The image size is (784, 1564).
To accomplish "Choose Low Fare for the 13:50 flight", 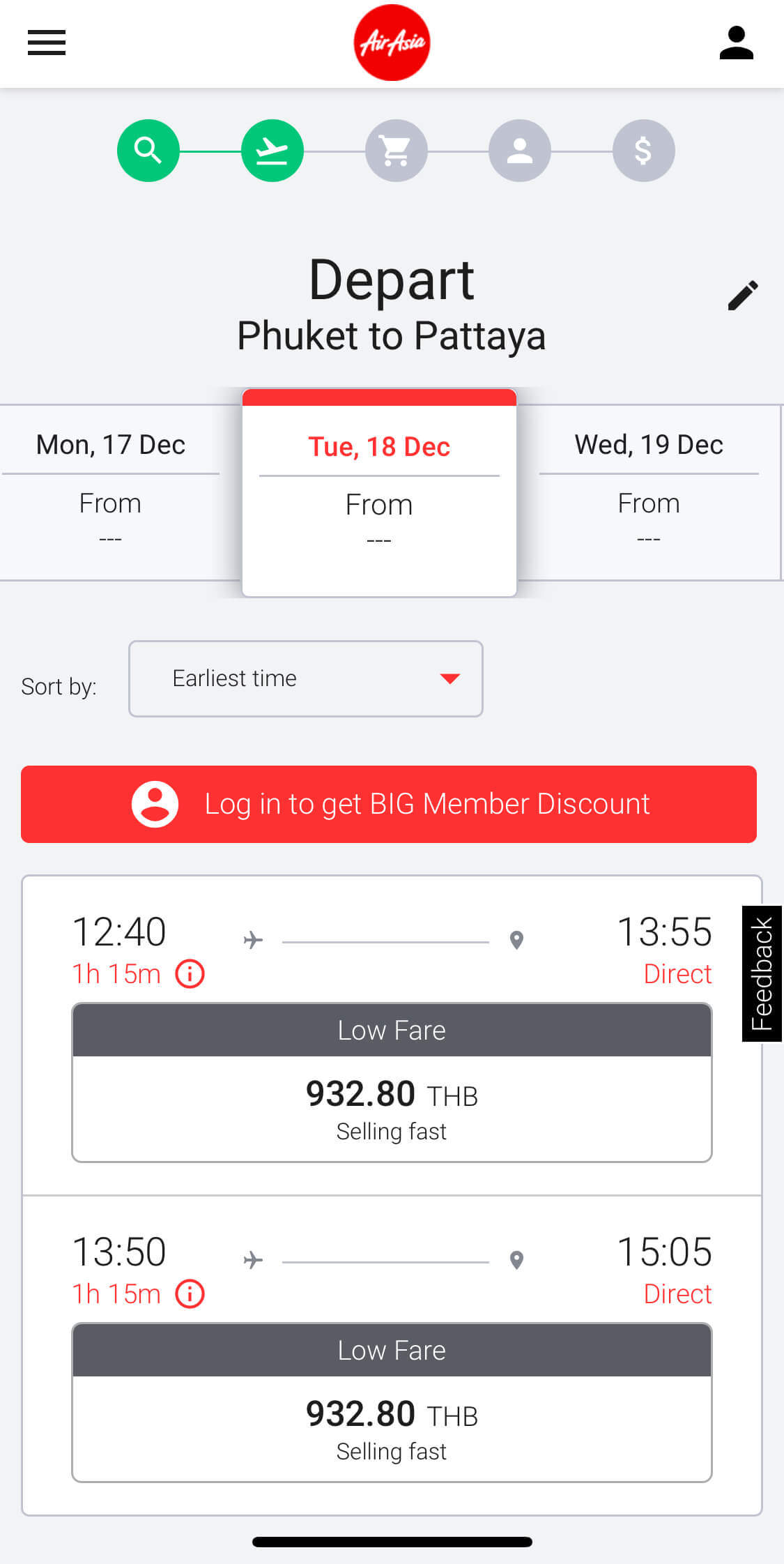I will click(392, 1402).
